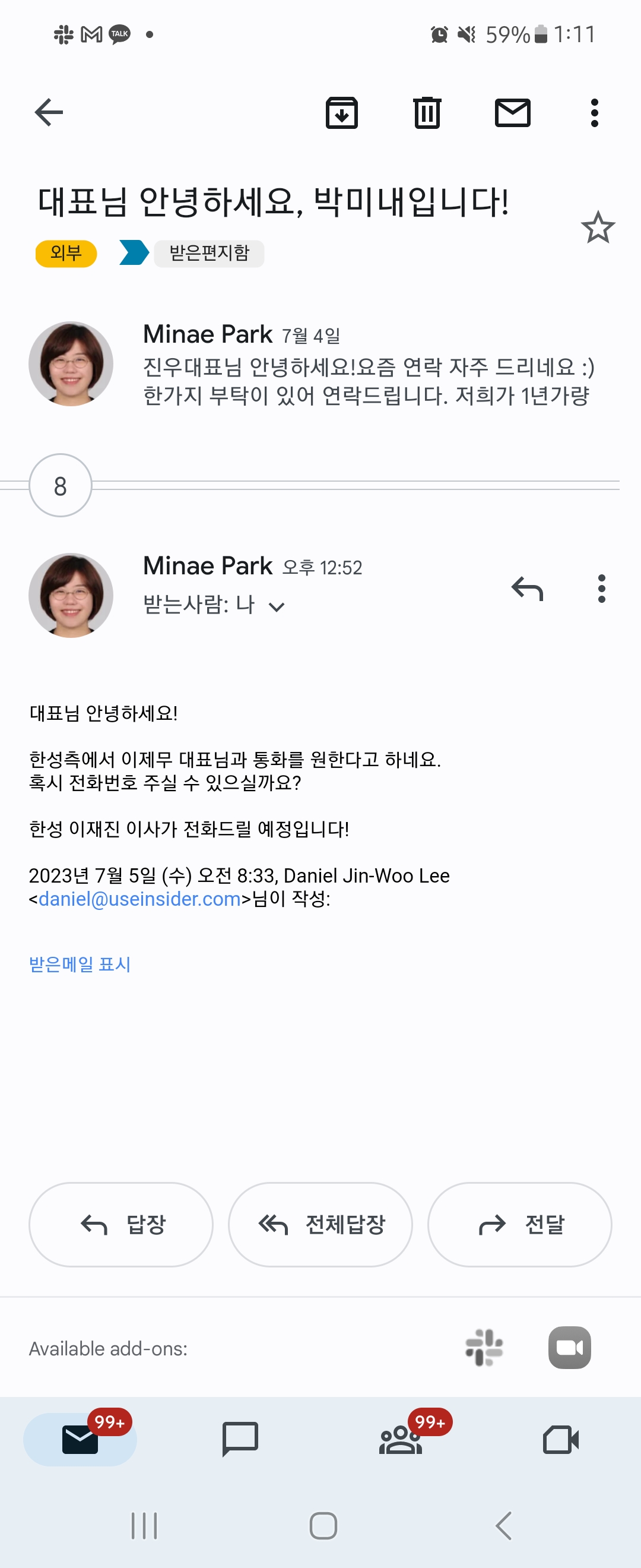Open the Zoom add-on
This screenshot has height=1568, width=641.
(569, 1348)
